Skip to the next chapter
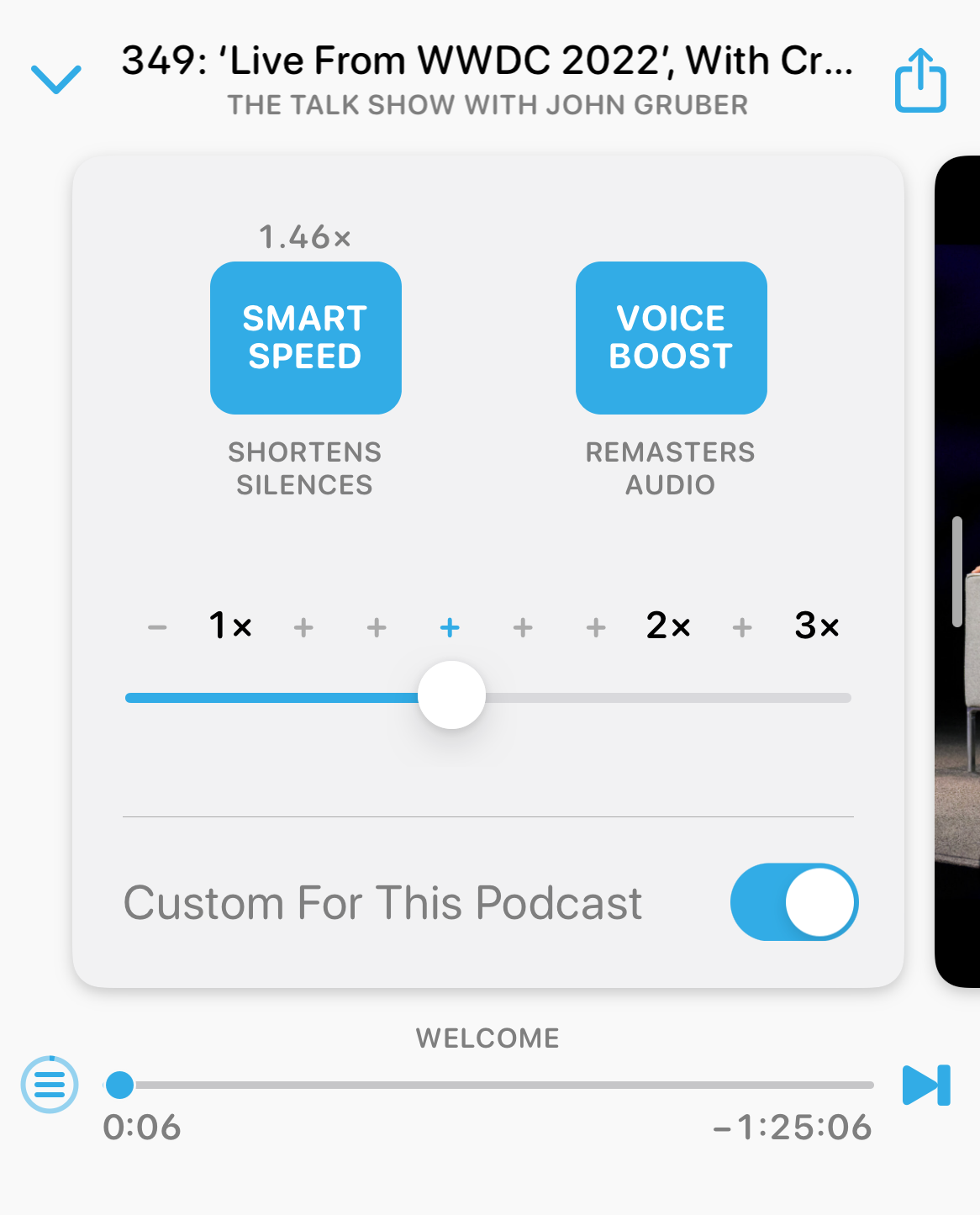 coord(925,1085)
